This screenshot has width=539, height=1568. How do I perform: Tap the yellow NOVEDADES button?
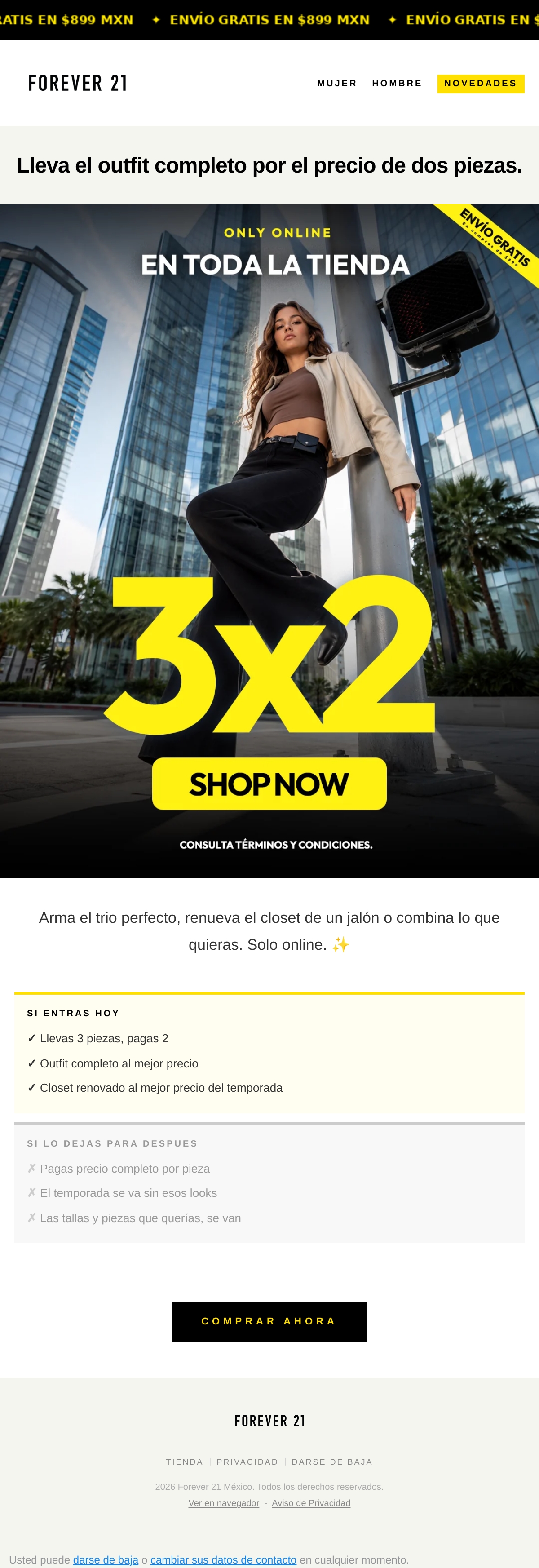coord(481,84)
